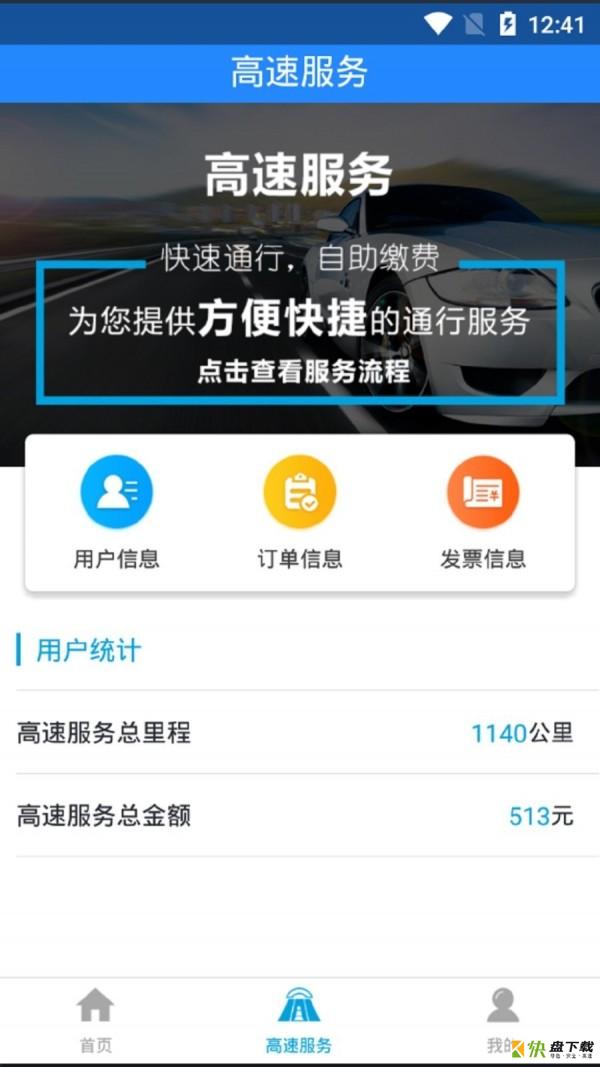This screenshot has height=1067, width=600.
Task: Select the 高速服务 bottom tab
Action: [x=298, y=1020]
